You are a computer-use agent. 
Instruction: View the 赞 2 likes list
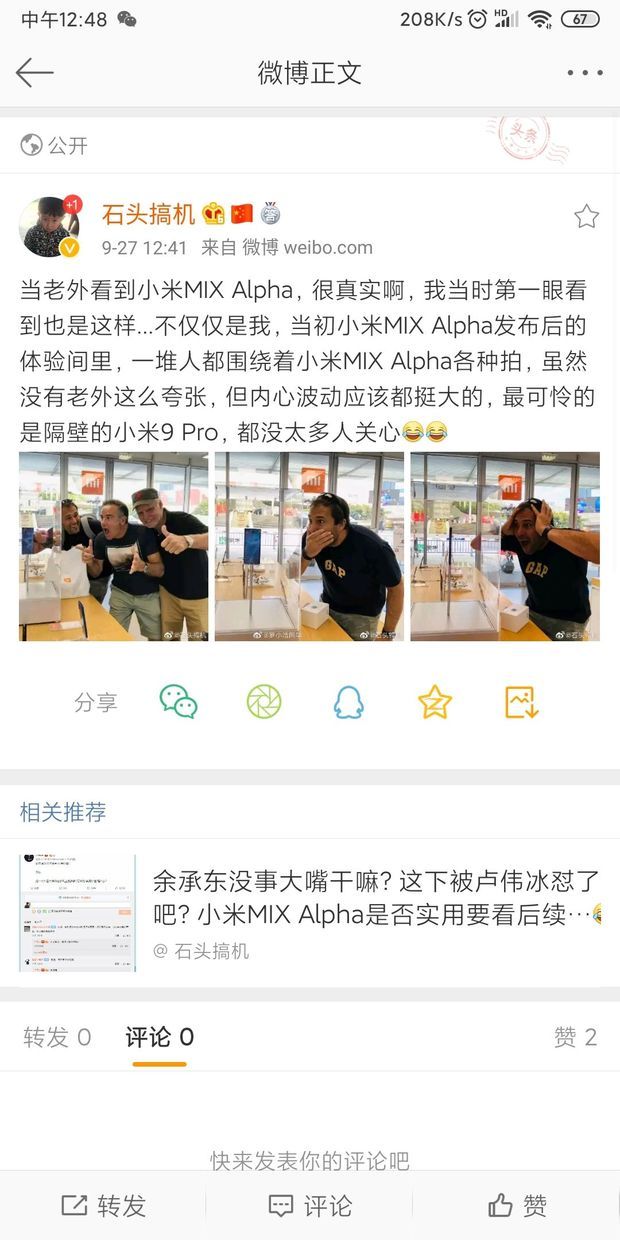coord(575,1037)
